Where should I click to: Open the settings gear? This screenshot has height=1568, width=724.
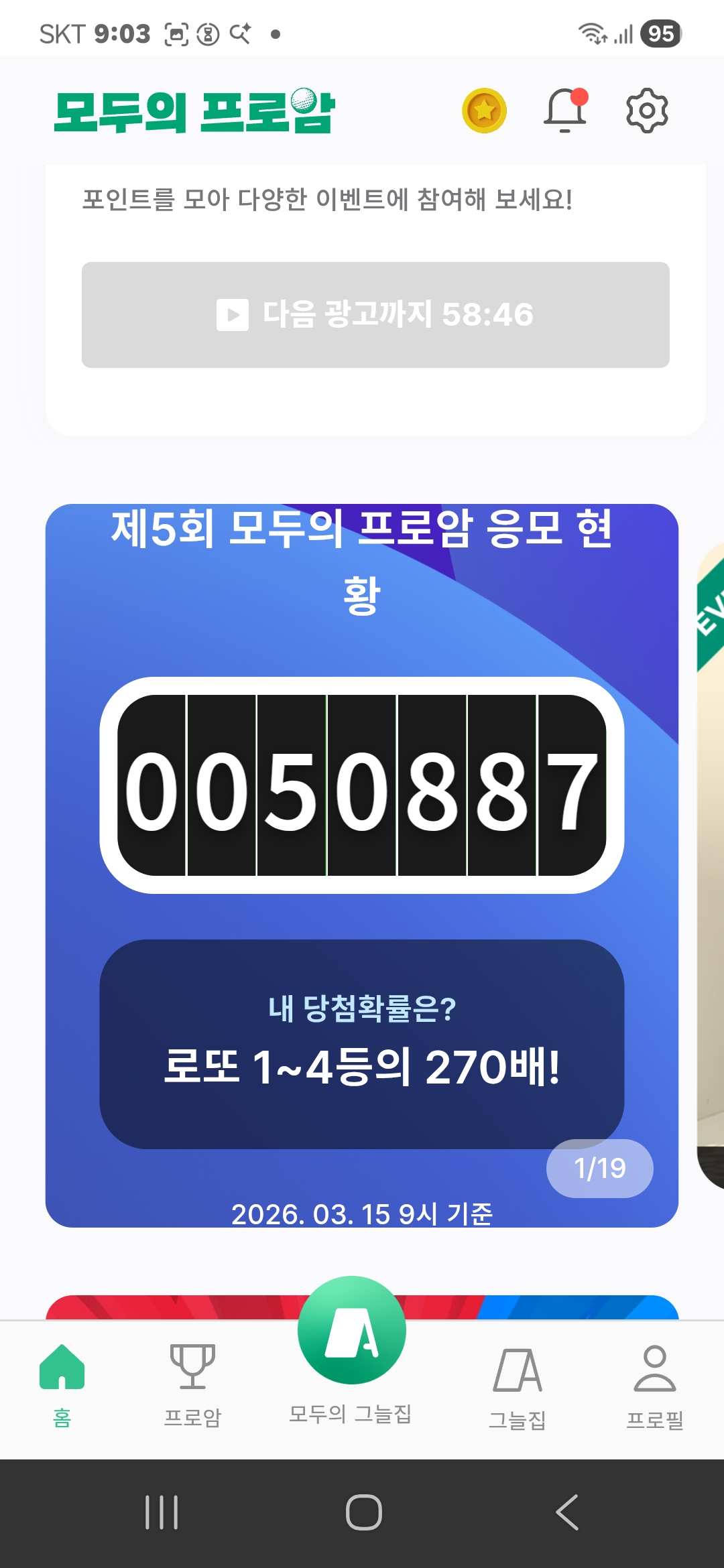click(x=647, y=111)
